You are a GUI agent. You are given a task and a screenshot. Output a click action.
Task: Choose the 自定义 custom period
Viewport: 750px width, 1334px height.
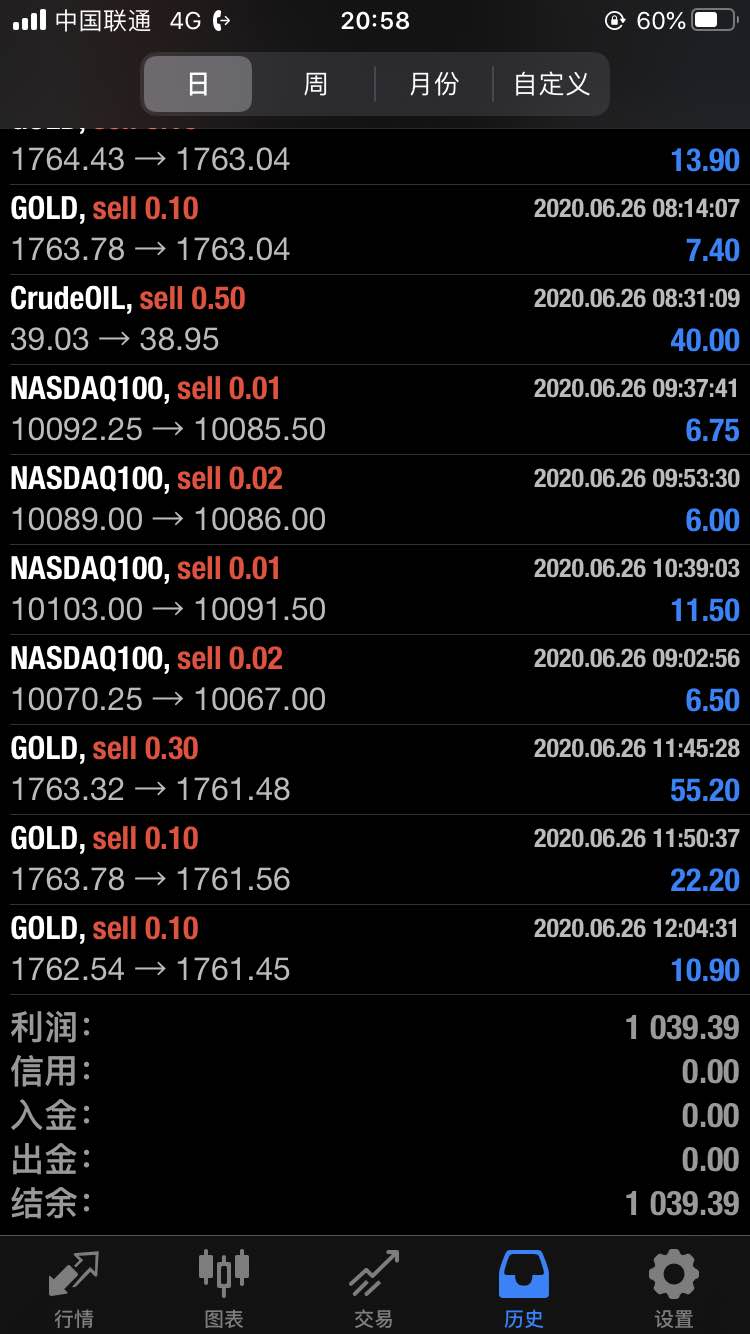tap(551, 84)
